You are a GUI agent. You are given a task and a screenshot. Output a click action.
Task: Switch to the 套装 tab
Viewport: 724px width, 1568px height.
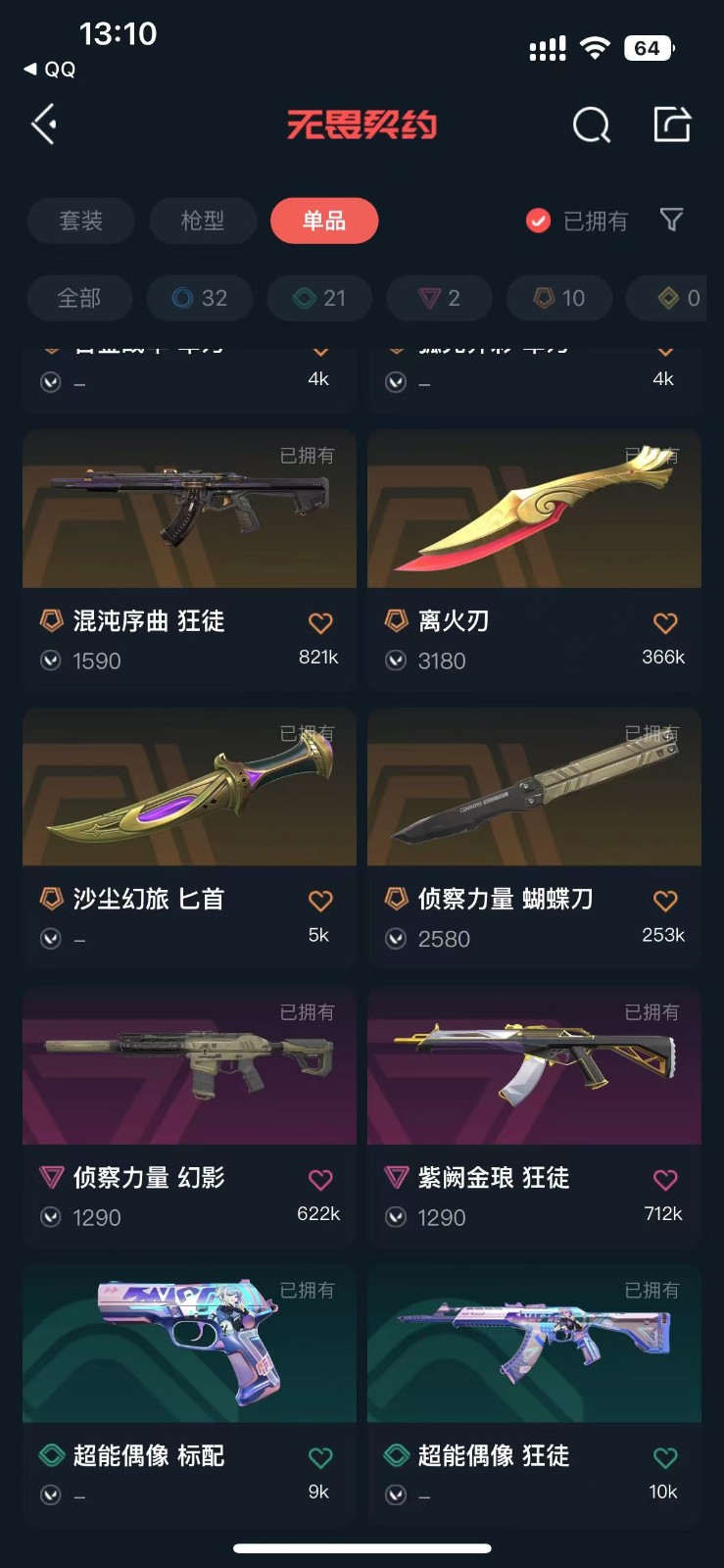80,220
